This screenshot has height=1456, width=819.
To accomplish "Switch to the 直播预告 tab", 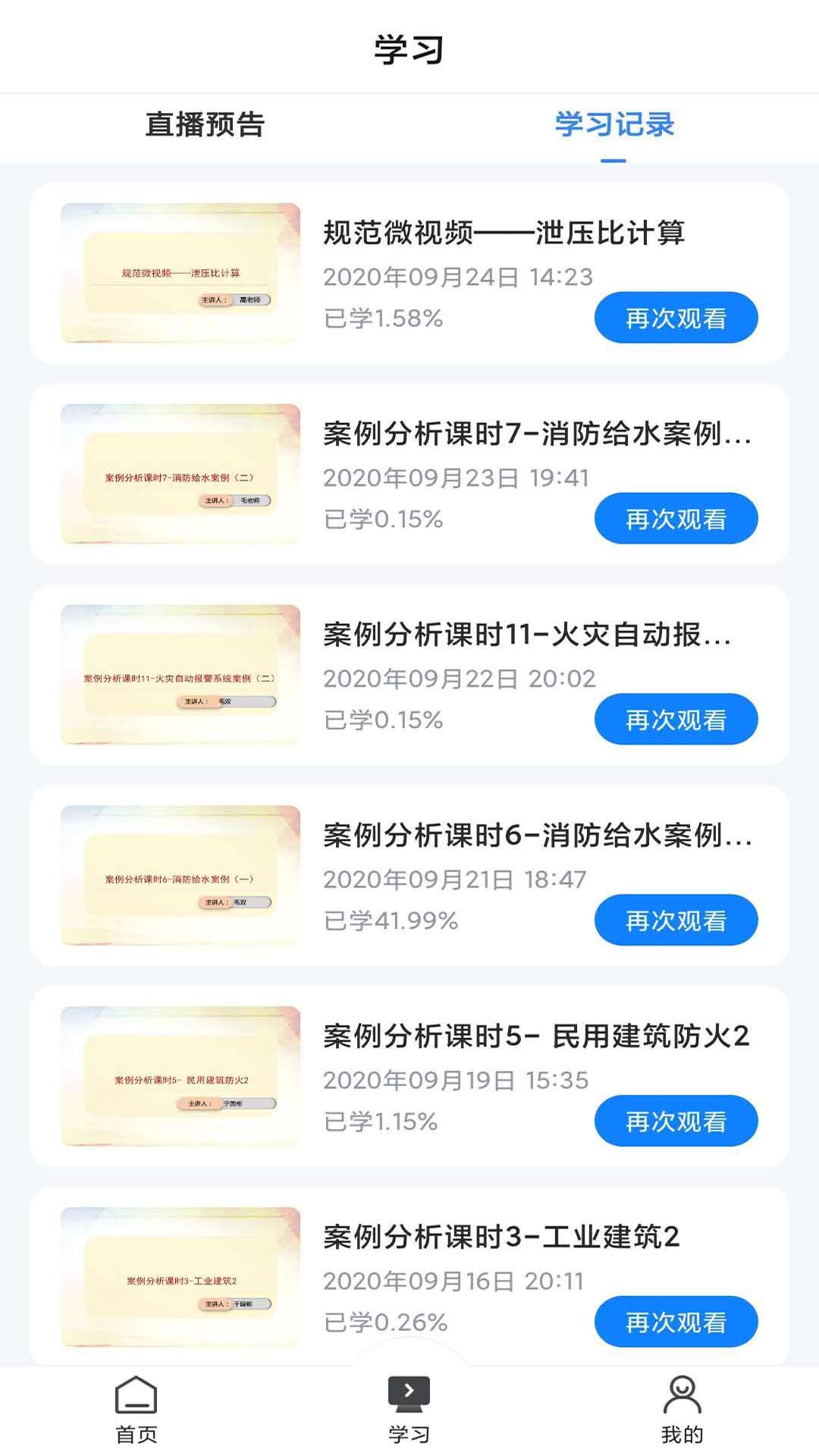I will (x=206, y=125).
